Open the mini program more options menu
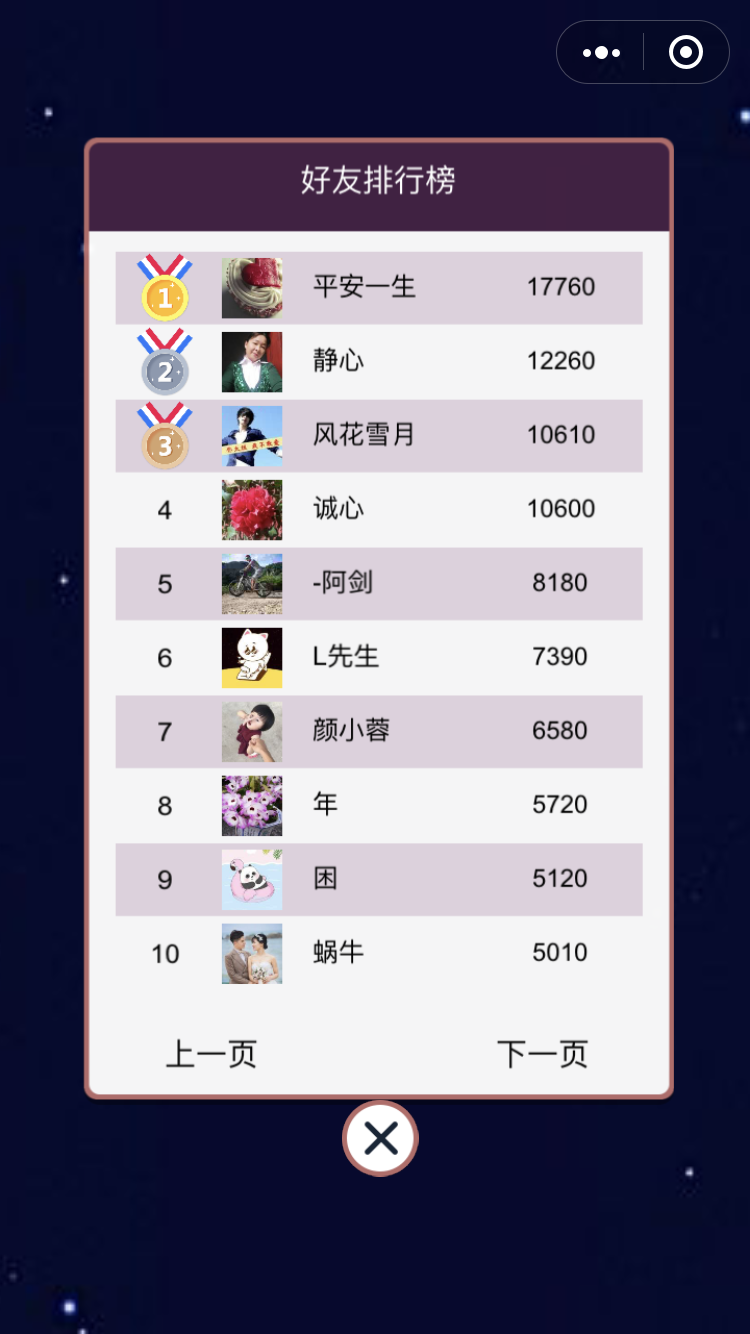750x1334 pixels. click(x=601, y=53)
